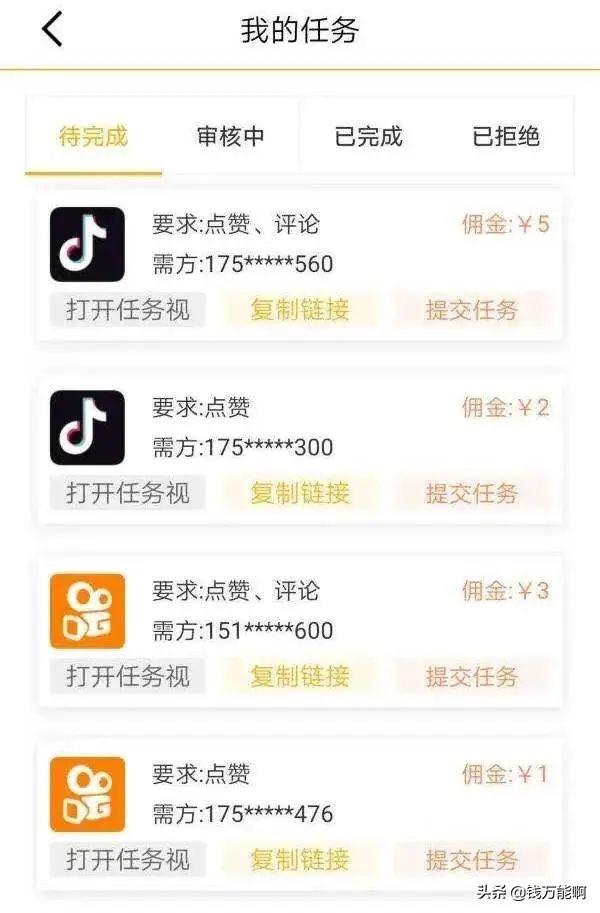Submit the 151*****600 task

pos(472,677)
